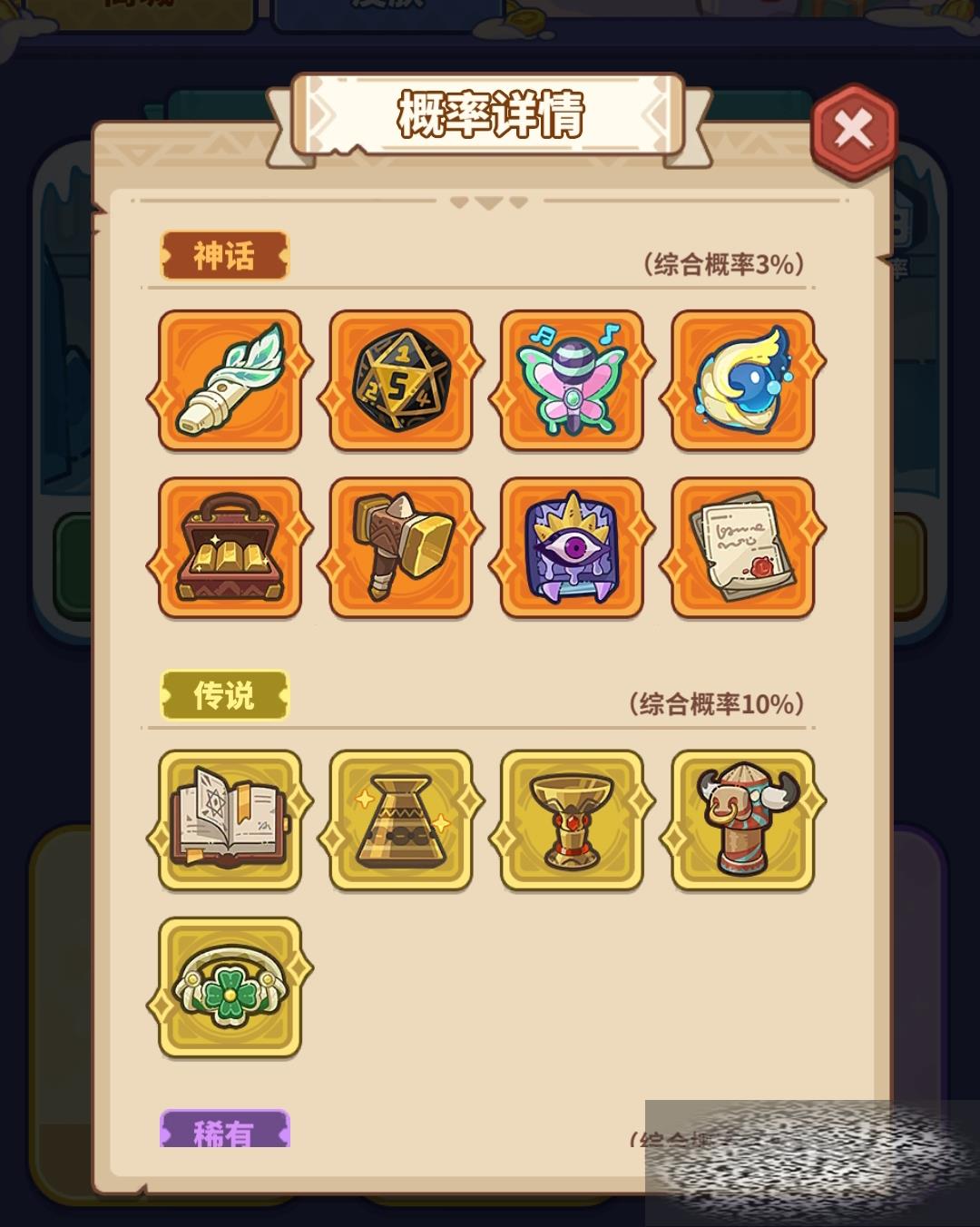Screen dimensions: 980x1227
Task: Select the black polyhedral dice item
Action: [x=400, y=380]
